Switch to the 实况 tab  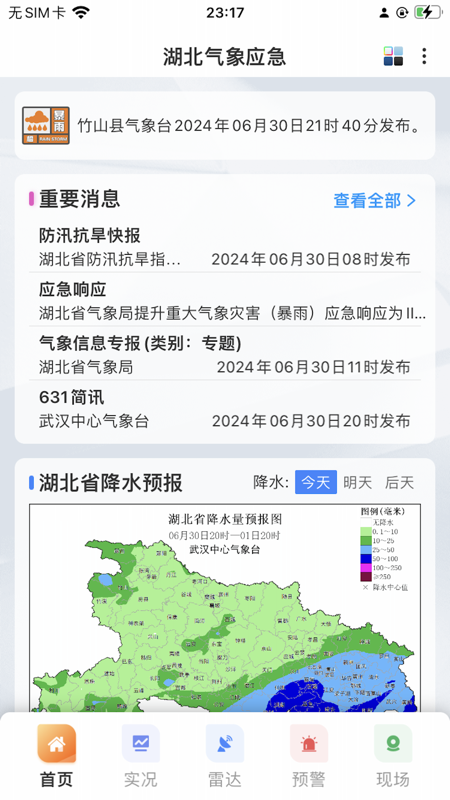coord(141,756)
